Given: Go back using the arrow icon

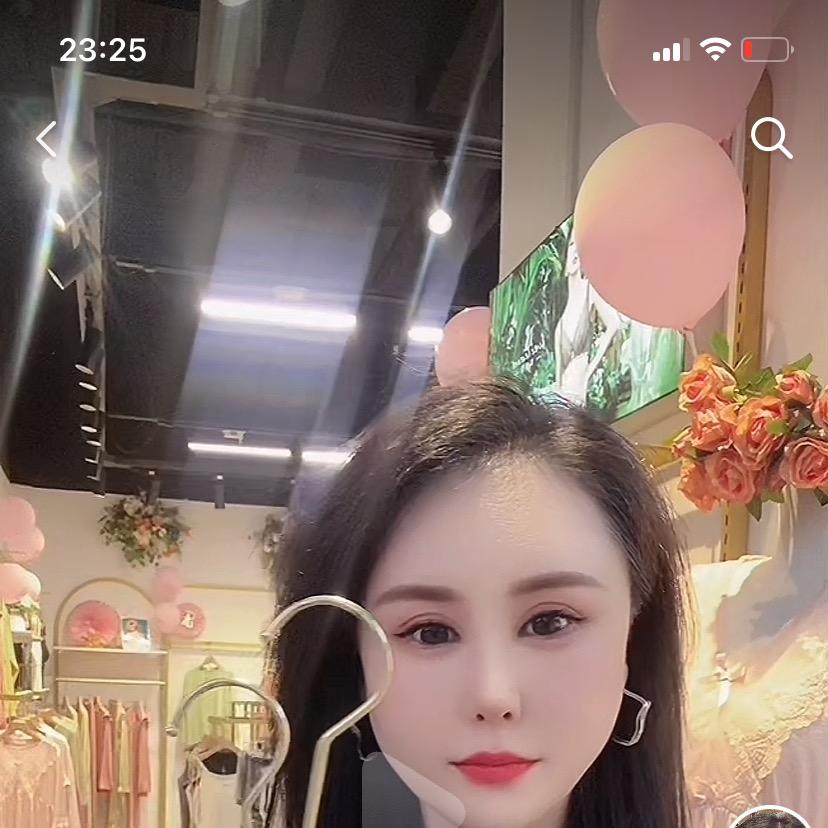Looking at the screenshot, I should click(47, 139).
